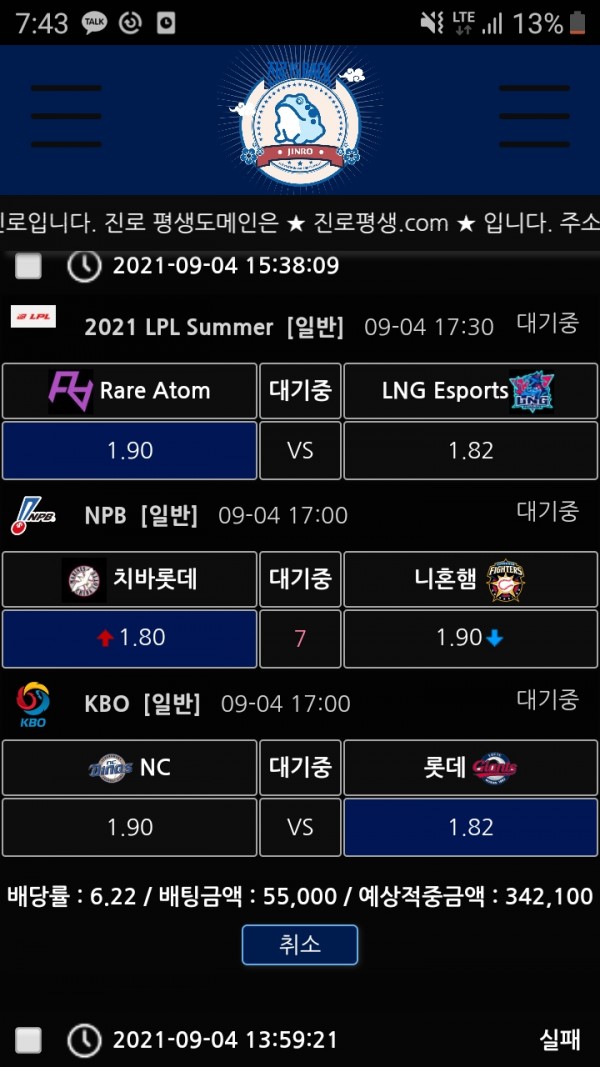Pick 롯데 odds 1.82

tap(471, 827)
